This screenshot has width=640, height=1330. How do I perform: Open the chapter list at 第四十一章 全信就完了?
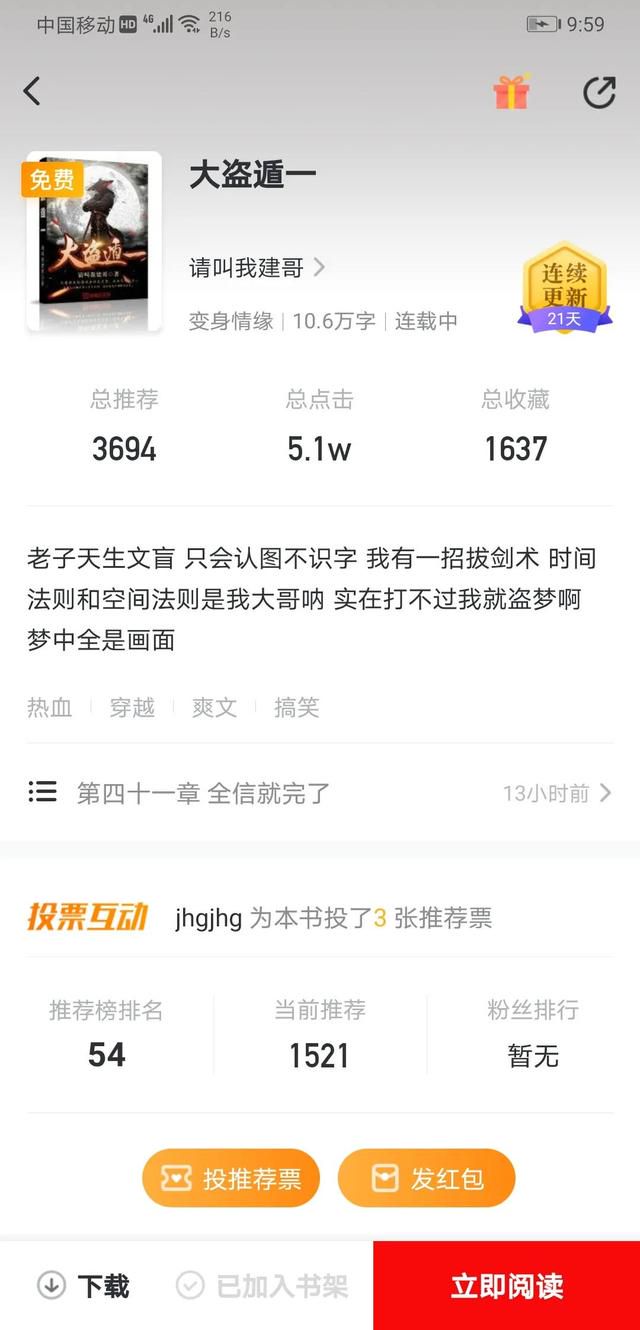(320, 793)
